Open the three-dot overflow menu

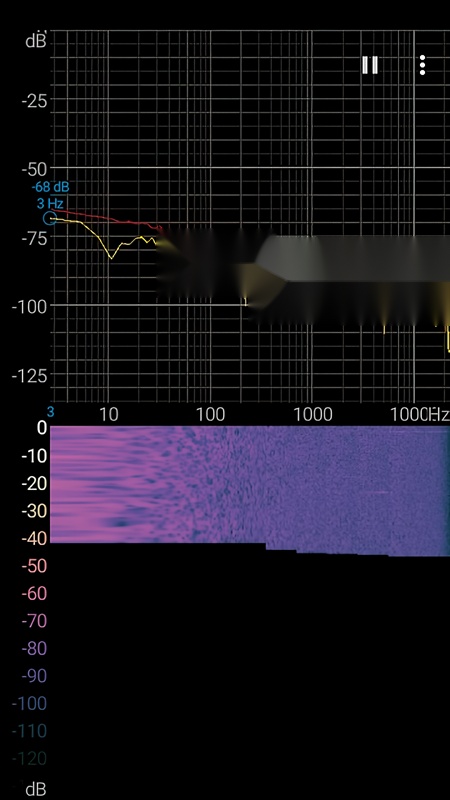click(422, 65)
